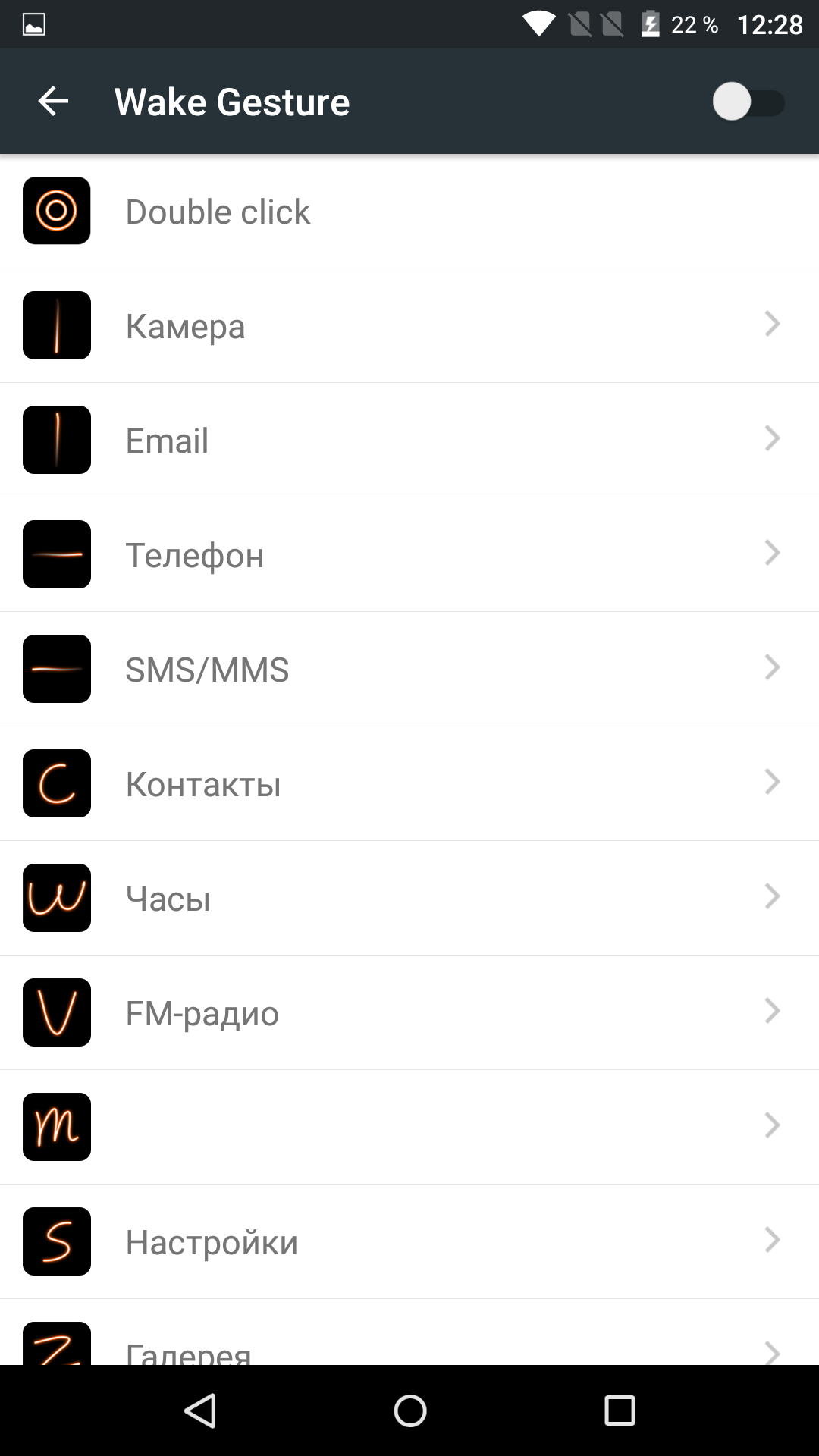Enable the Wake Gesture switch
This screenshot has width=819, height=1456.
[748, 102]
